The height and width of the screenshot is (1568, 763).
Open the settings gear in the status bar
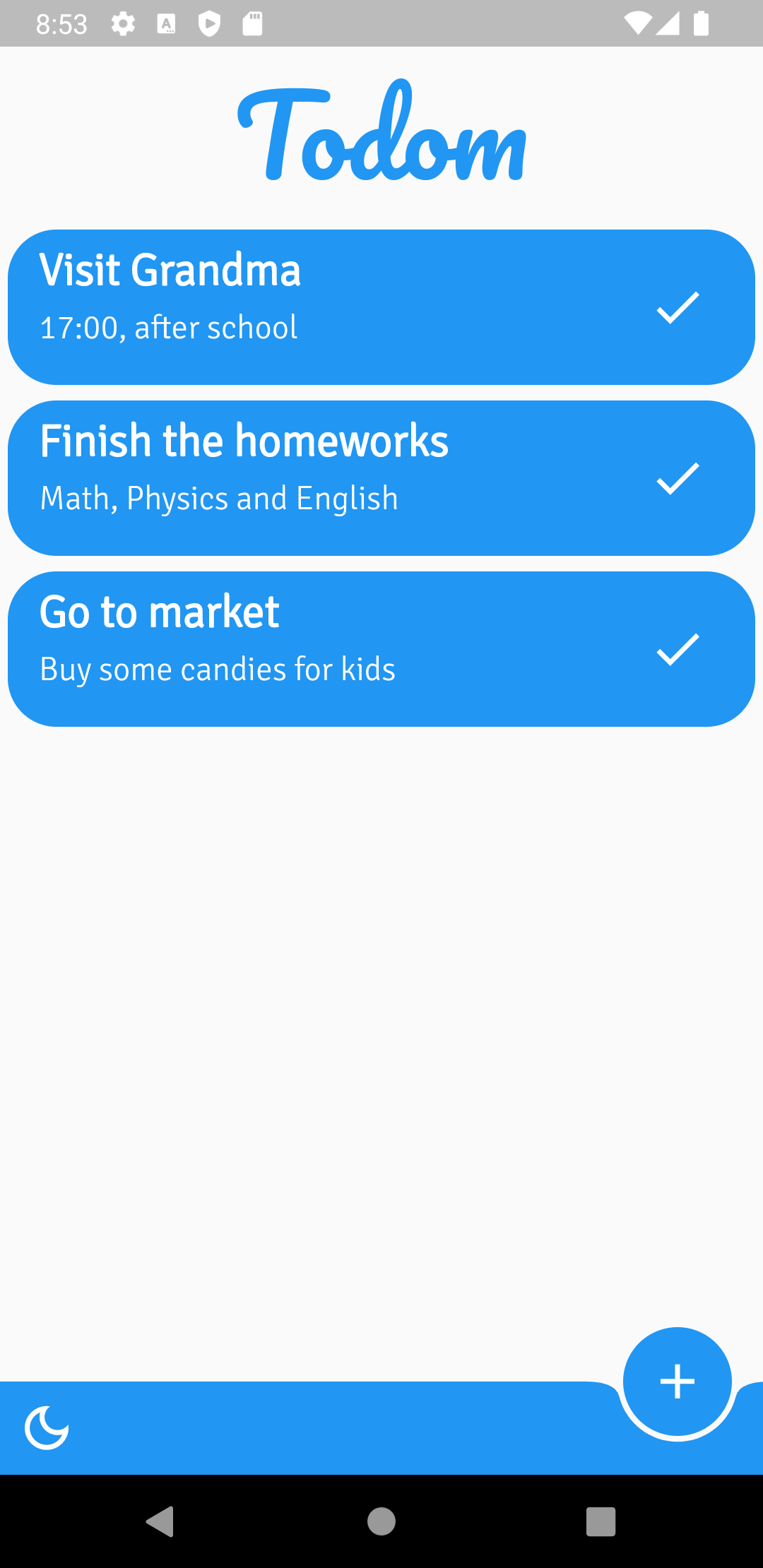pyautogui.click(x=123, y=23)
